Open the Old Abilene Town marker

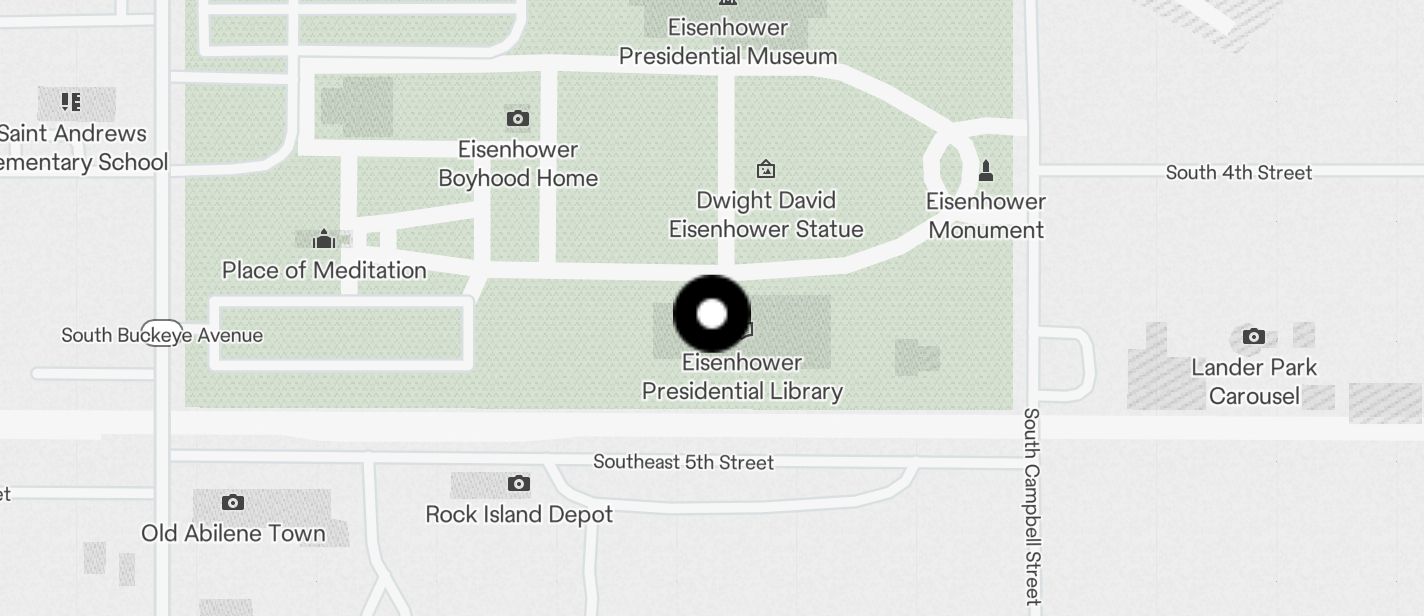[233, 502]
